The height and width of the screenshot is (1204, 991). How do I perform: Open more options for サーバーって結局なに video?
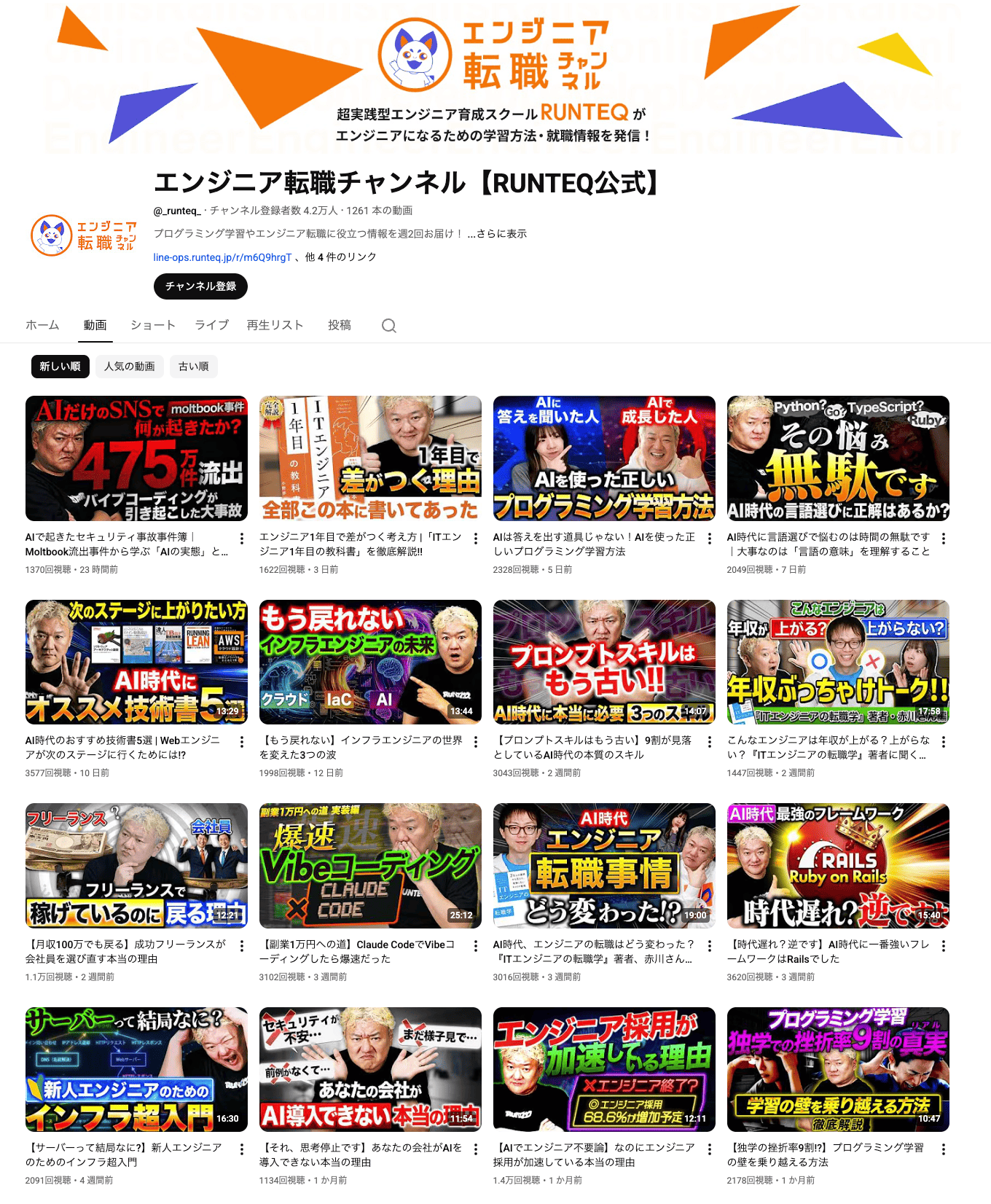(242, 1149)
